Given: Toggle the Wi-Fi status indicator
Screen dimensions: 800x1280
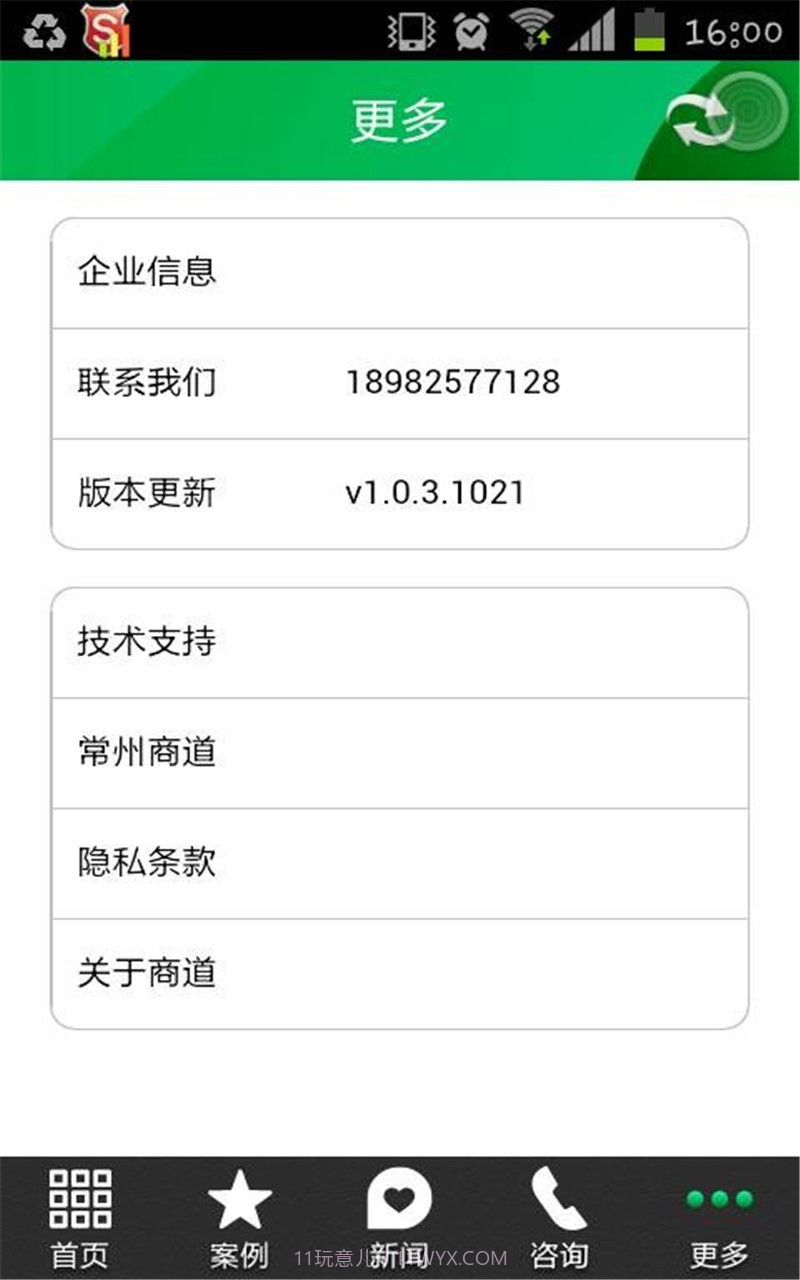Looking at the screenshot, I should (532, 28).
